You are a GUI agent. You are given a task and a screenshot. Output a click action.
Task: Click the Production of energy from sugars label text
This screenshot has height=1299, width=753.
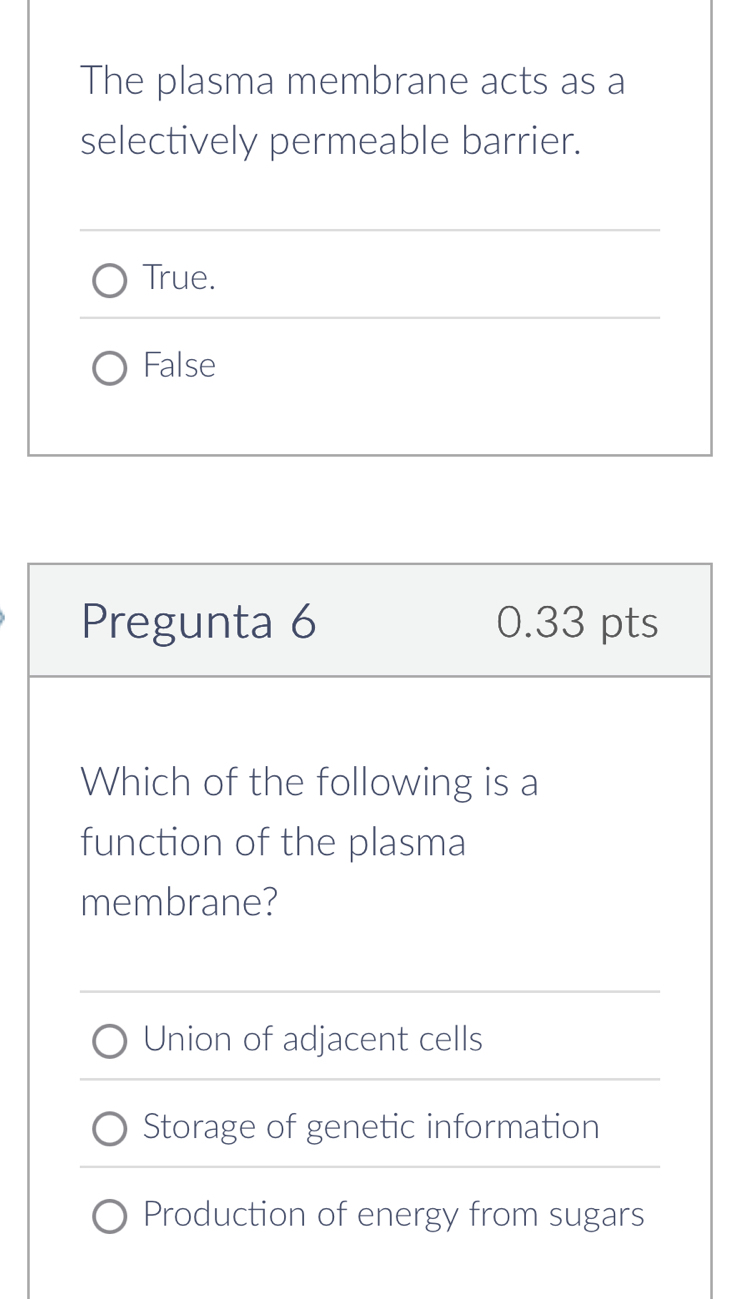(394, 1214)
